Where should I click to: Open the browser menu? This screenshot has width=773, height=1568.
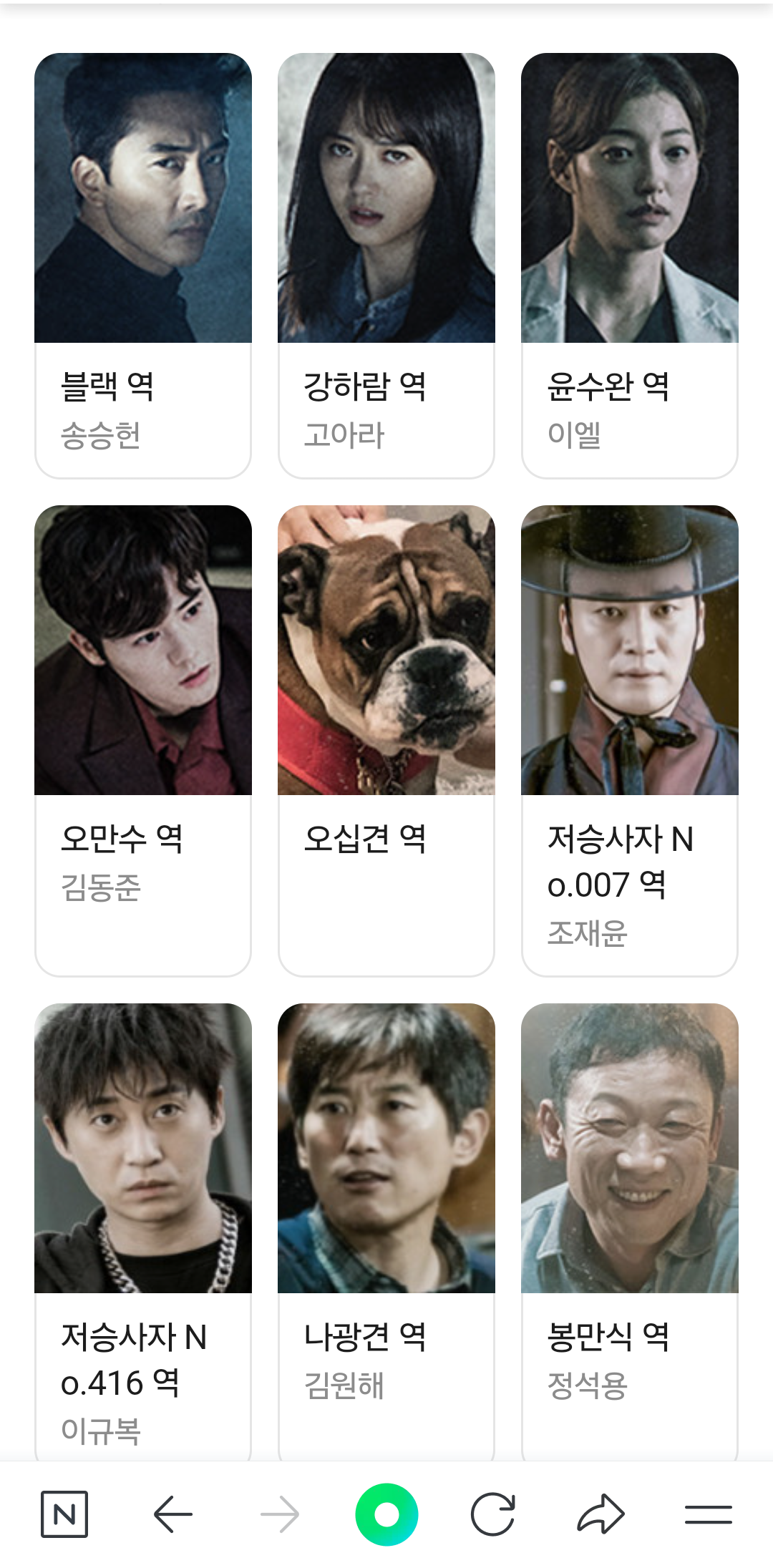point(708,1514)
